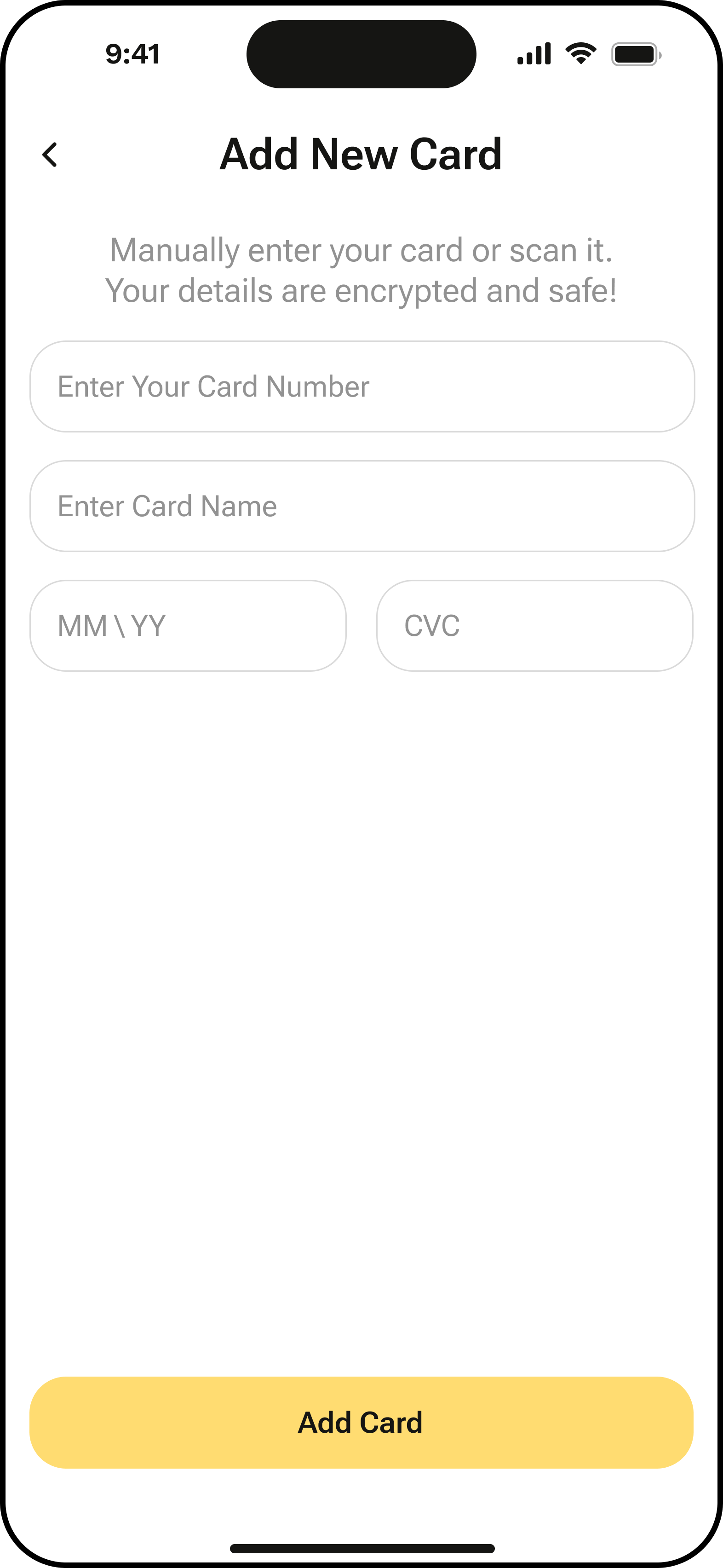Tap the 9:41 clock in status bar

pos(132,54)
